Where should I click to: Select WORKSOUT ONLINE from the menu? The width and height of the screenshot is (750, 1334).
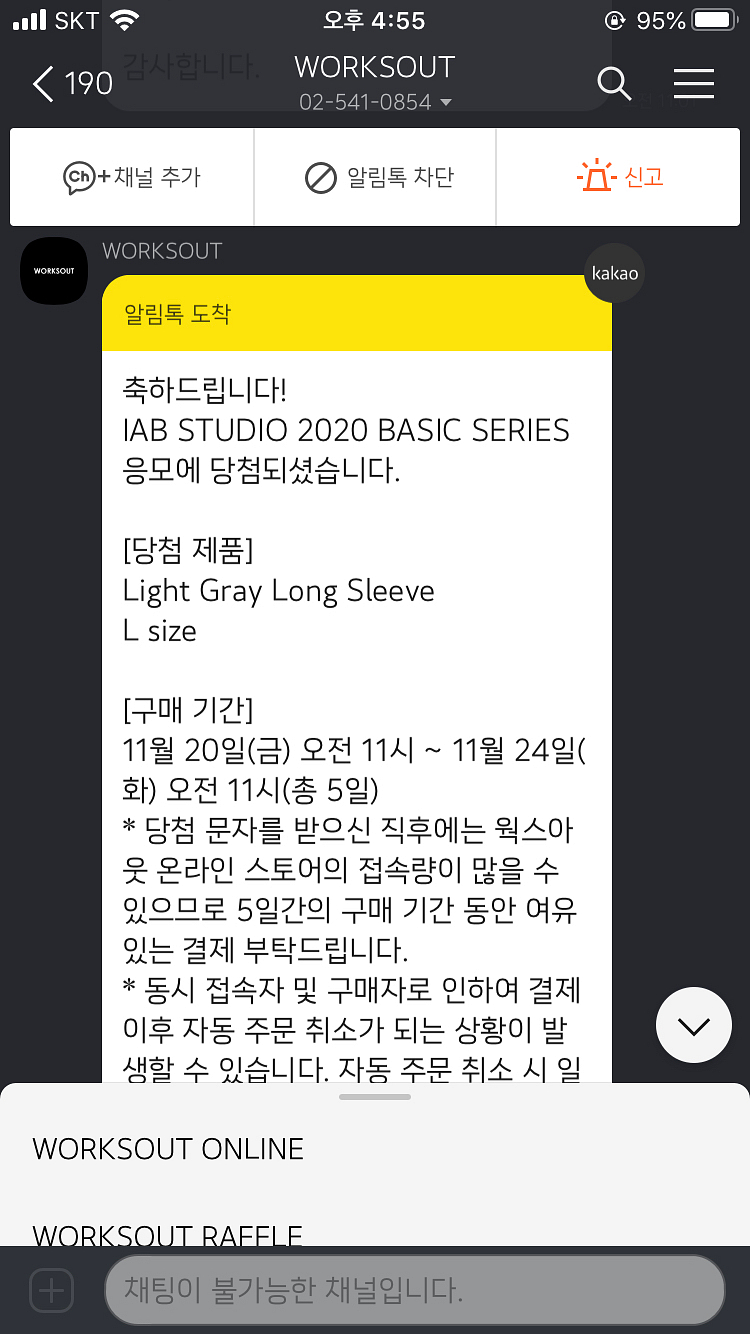tap(168, 1149)
